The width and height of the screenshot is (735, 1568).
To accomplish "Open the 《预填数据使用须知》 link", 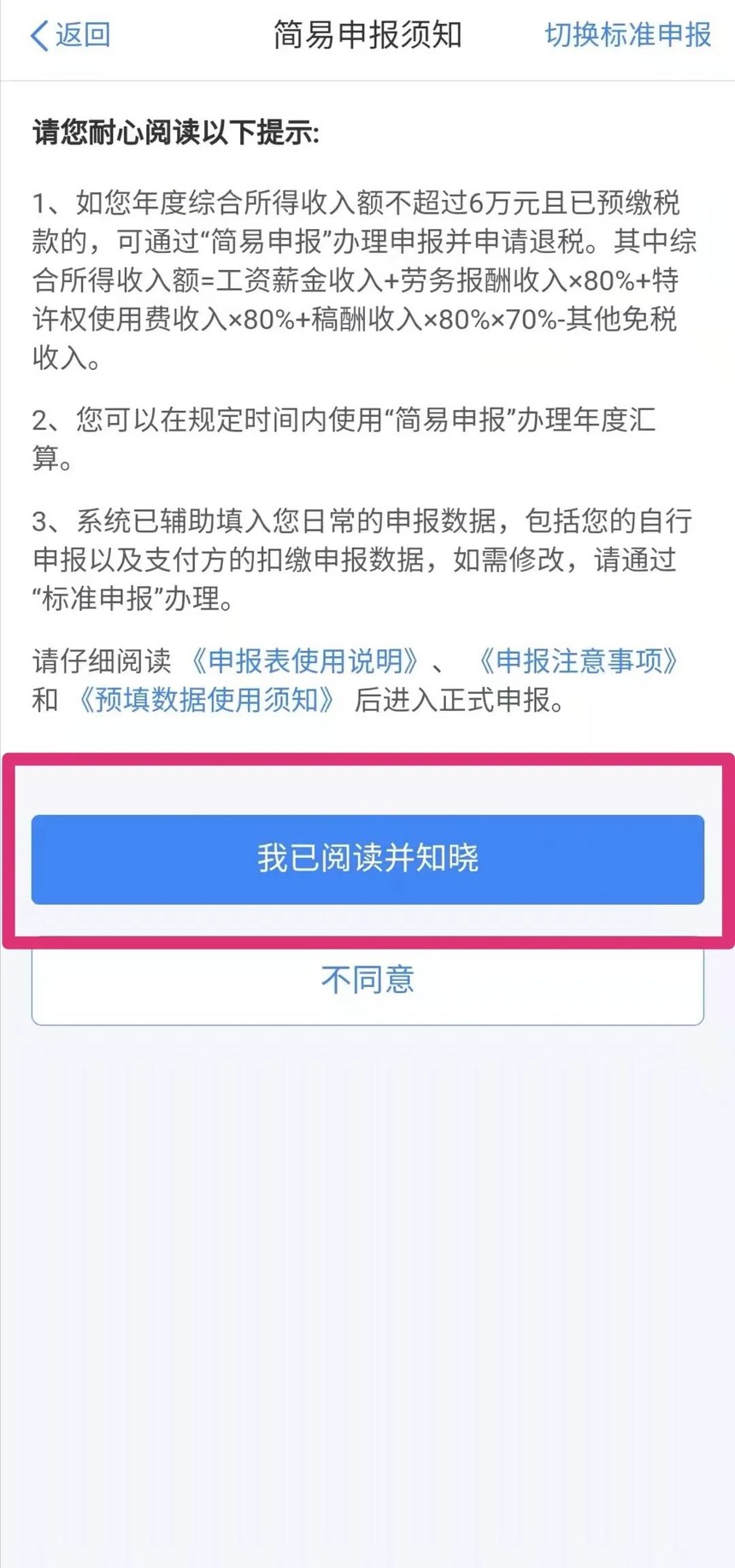I will (x=206, y=700).
